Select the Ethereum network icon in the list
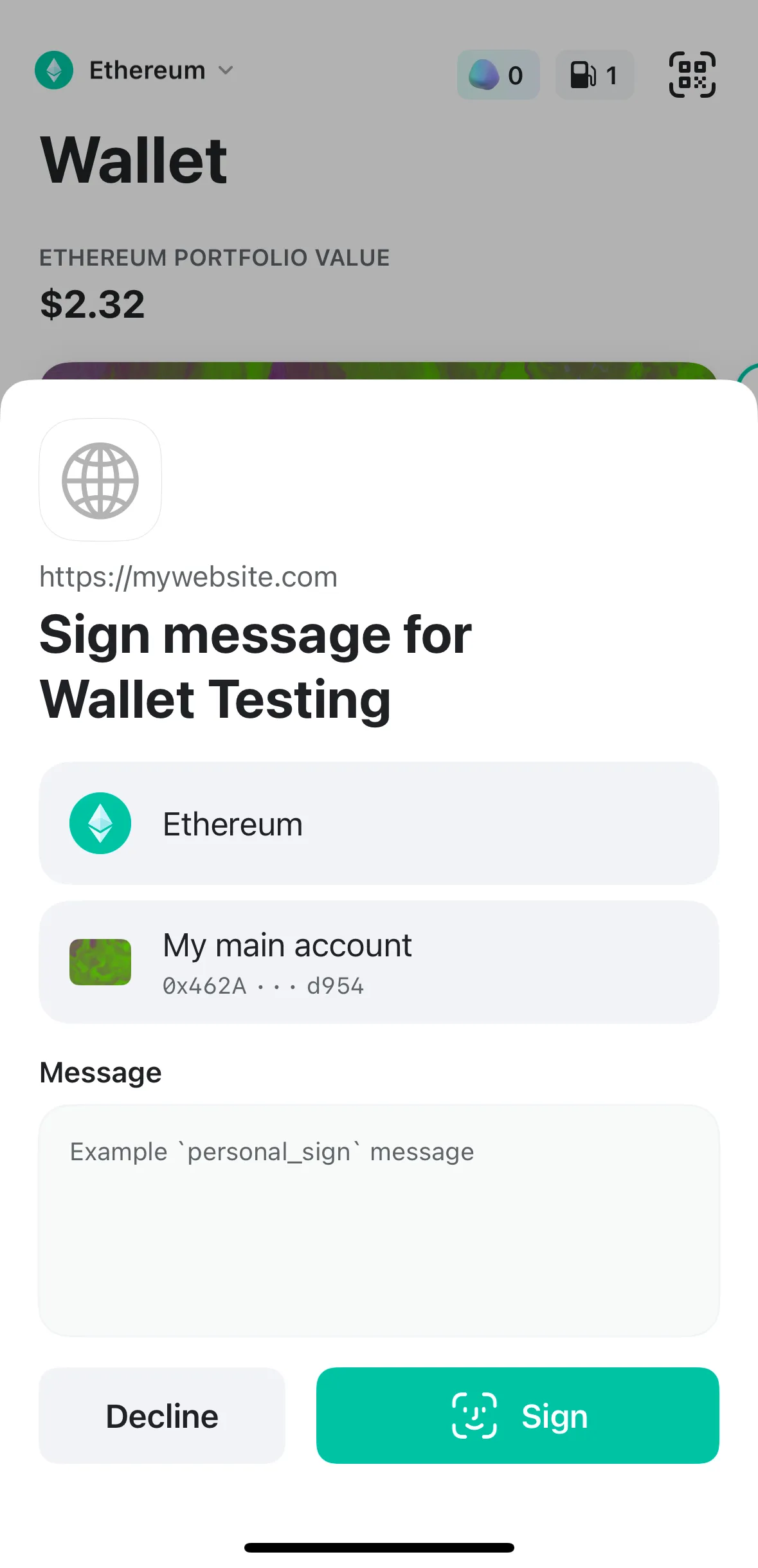Screen dimensions: 758x1568 click(x=100, y=823)
